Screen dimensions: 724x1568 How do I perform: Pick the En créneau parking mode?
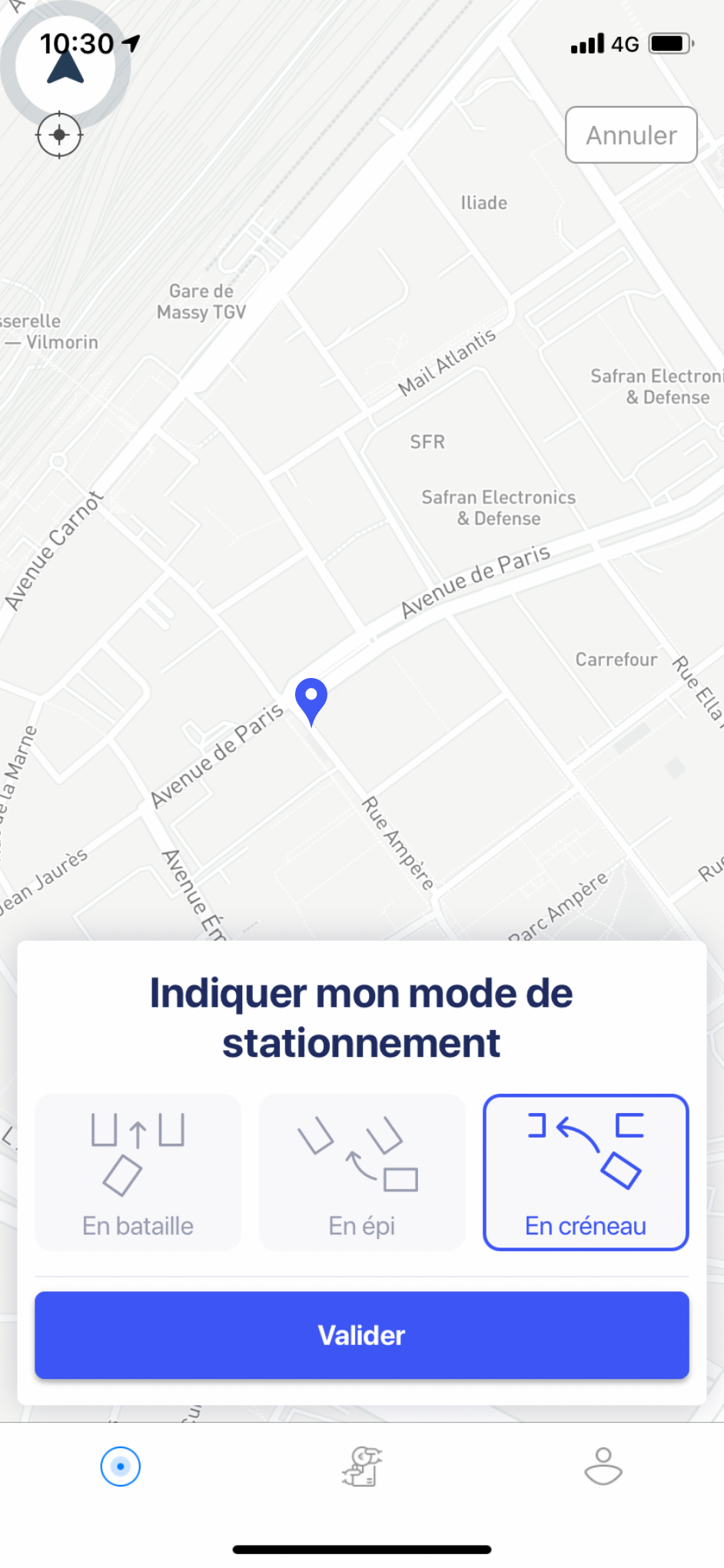coord(586,1171)
